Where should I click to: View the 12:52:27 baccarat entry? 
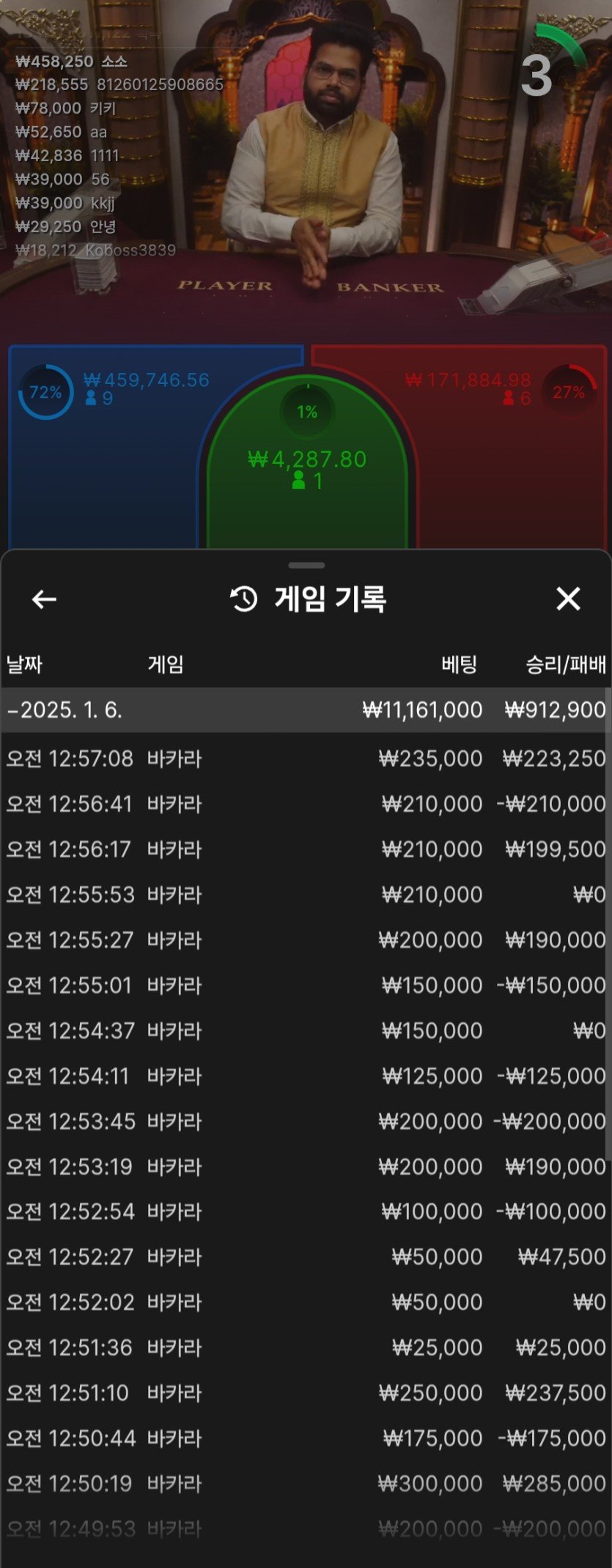(x=306, y=1257)
